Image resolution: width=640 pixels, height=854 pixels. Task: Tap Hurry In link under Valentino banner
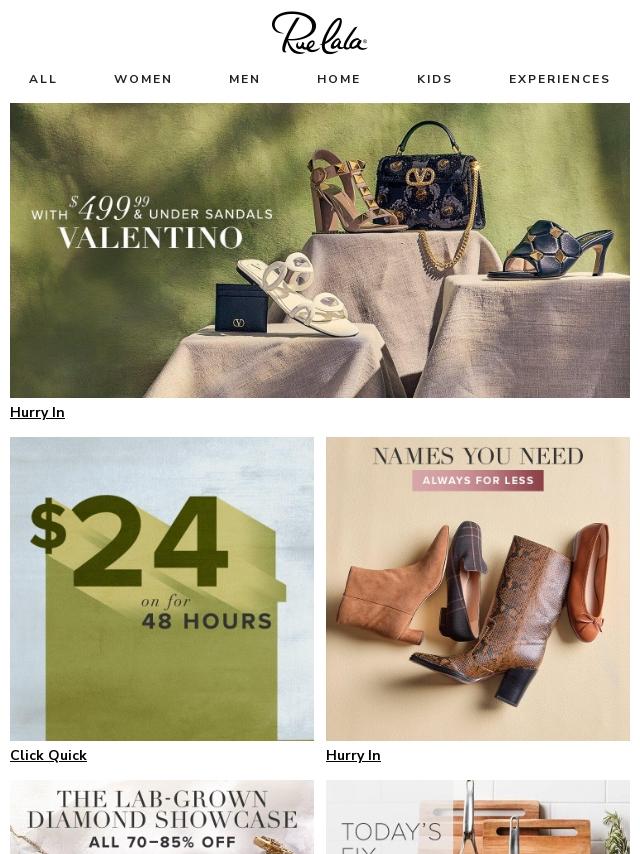[x=38, y=412]
